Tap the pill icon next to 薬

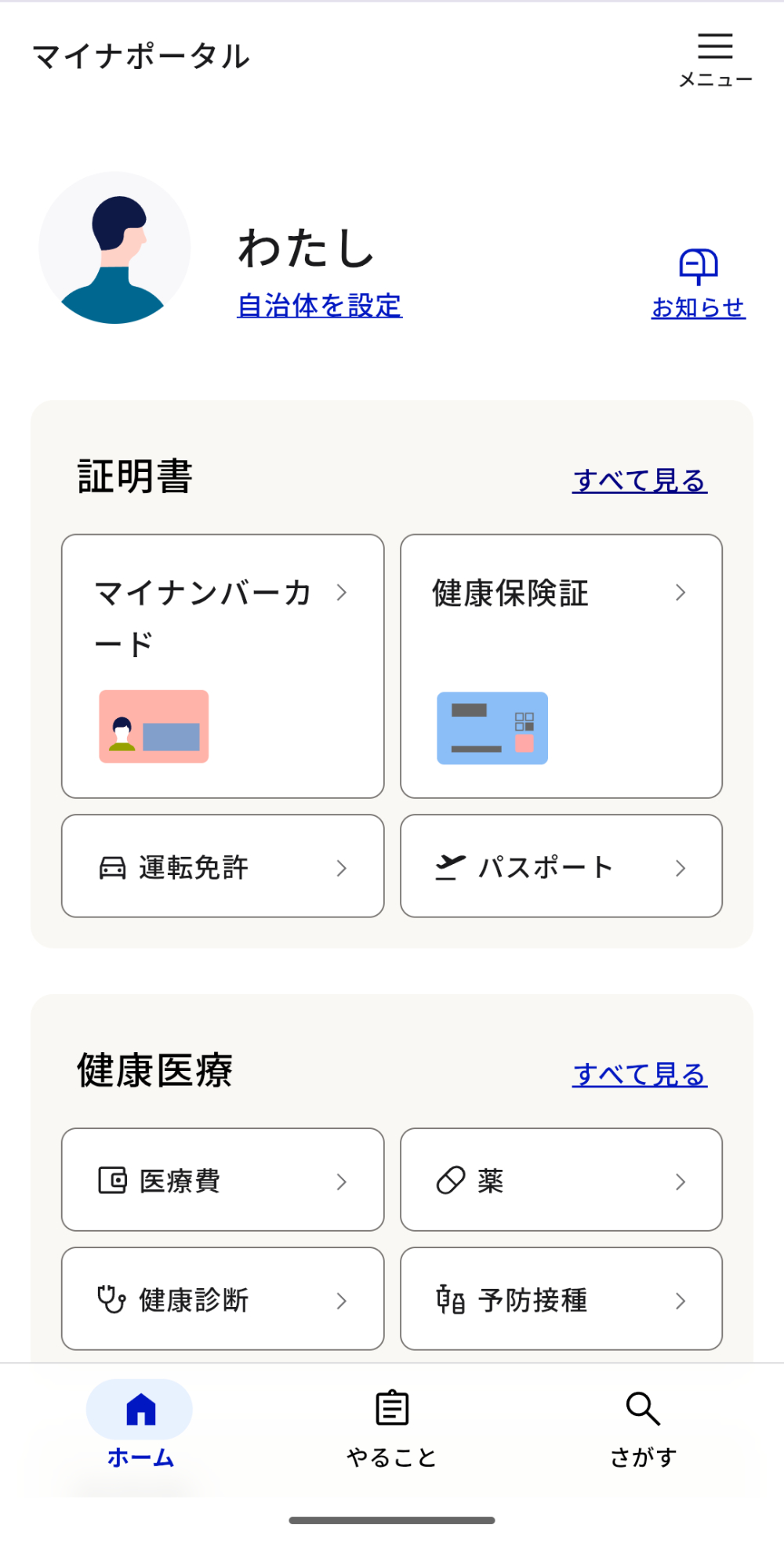(448, 1180)
